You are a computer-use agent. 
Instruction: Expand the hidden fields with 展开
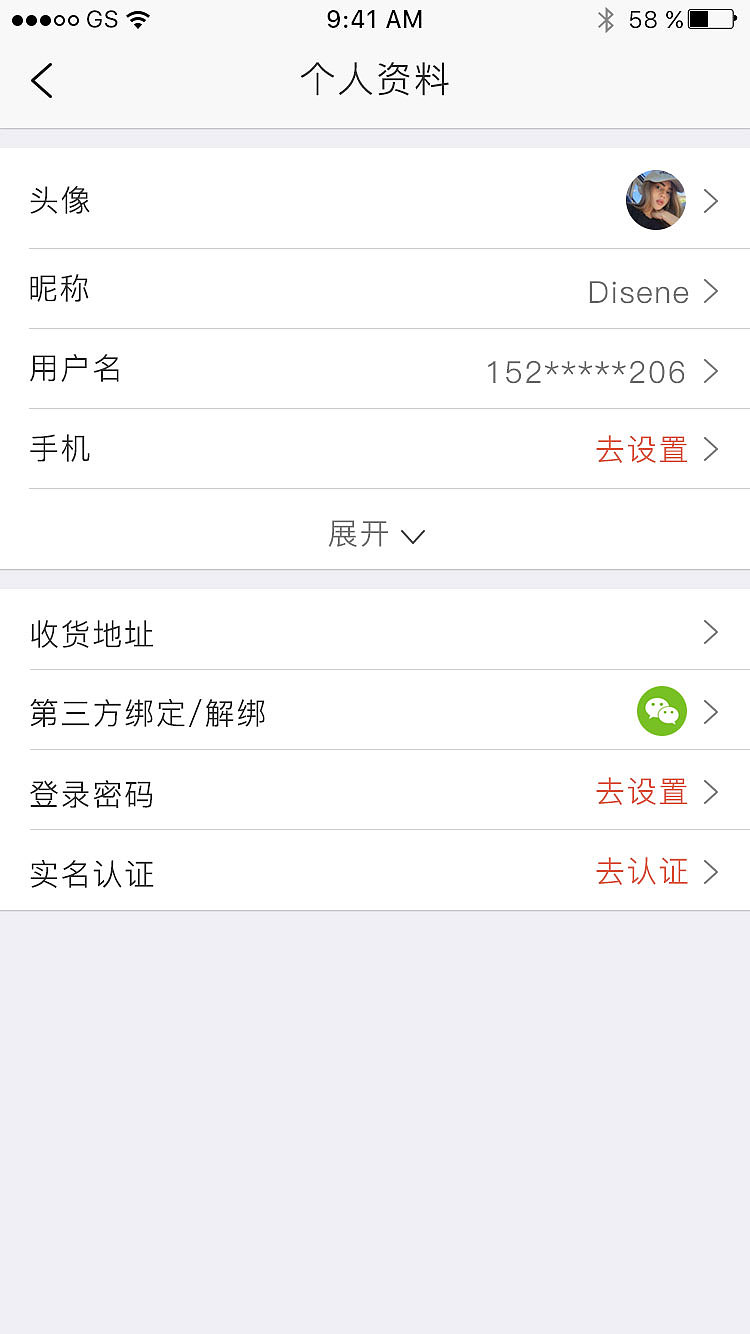(378, 535)
